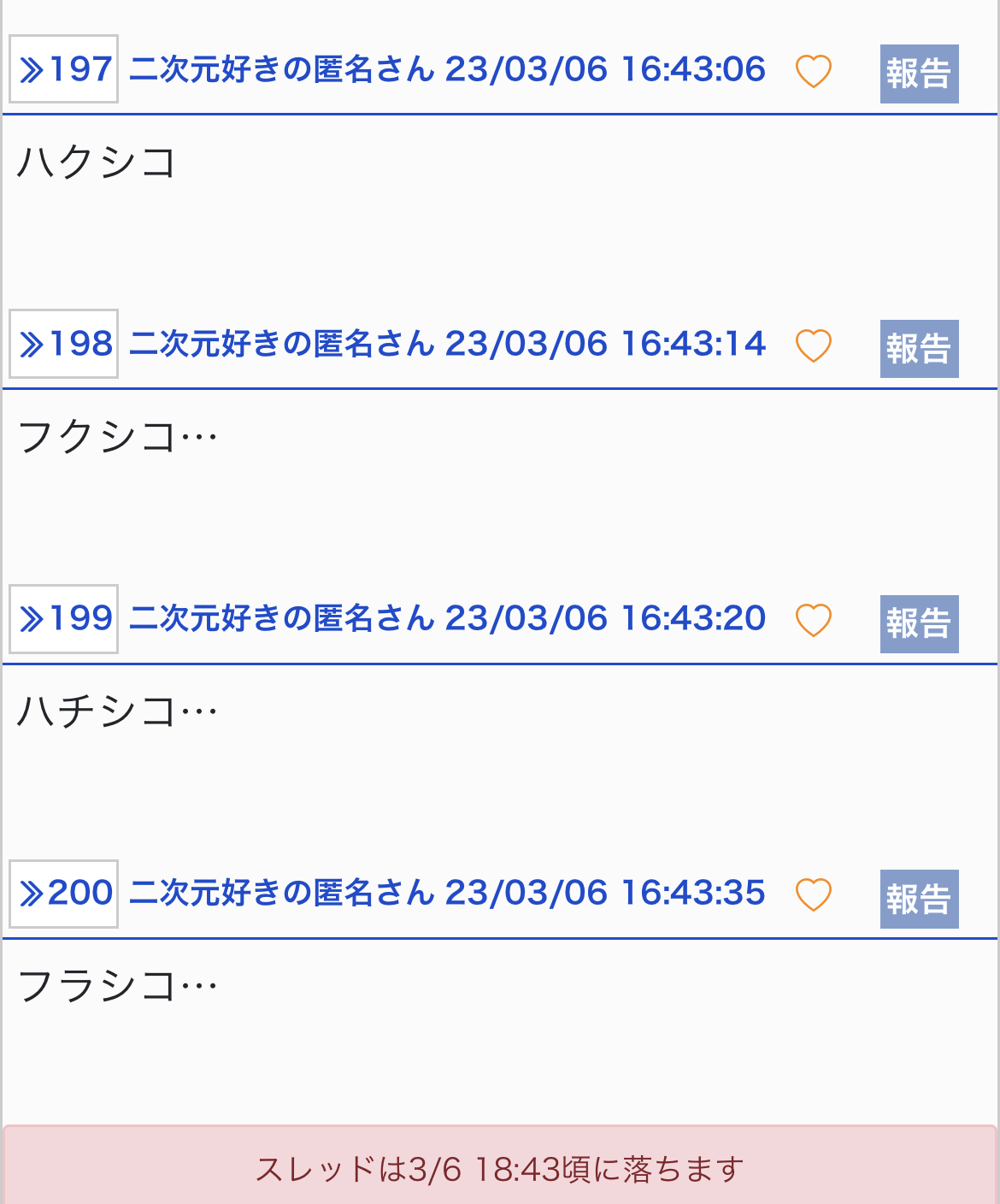
Task: Tap the reply number 200 link
Action: click(64, 894)
